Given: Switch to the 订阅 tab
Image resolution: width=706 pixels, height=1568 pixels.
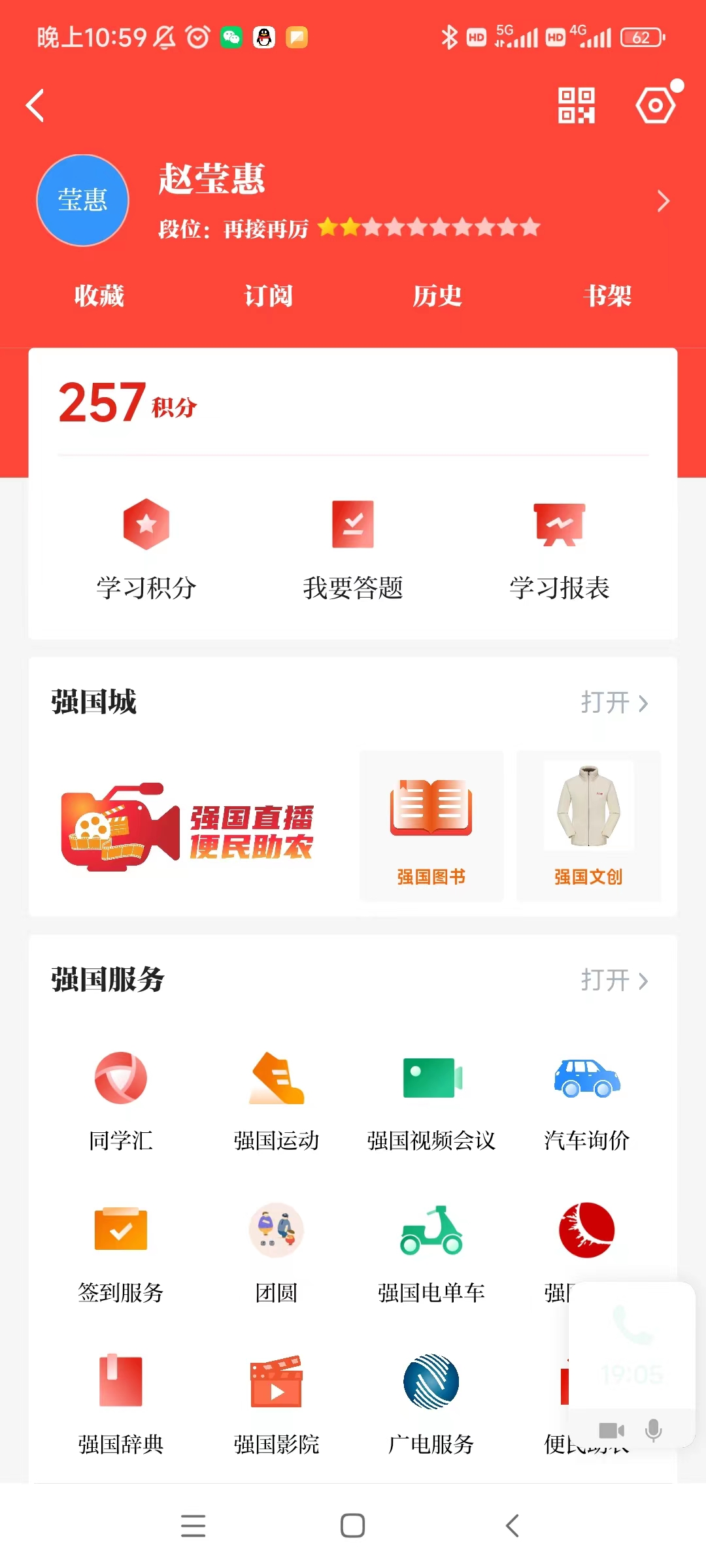Looking at the screenshot, I should [x=268, y=296].
